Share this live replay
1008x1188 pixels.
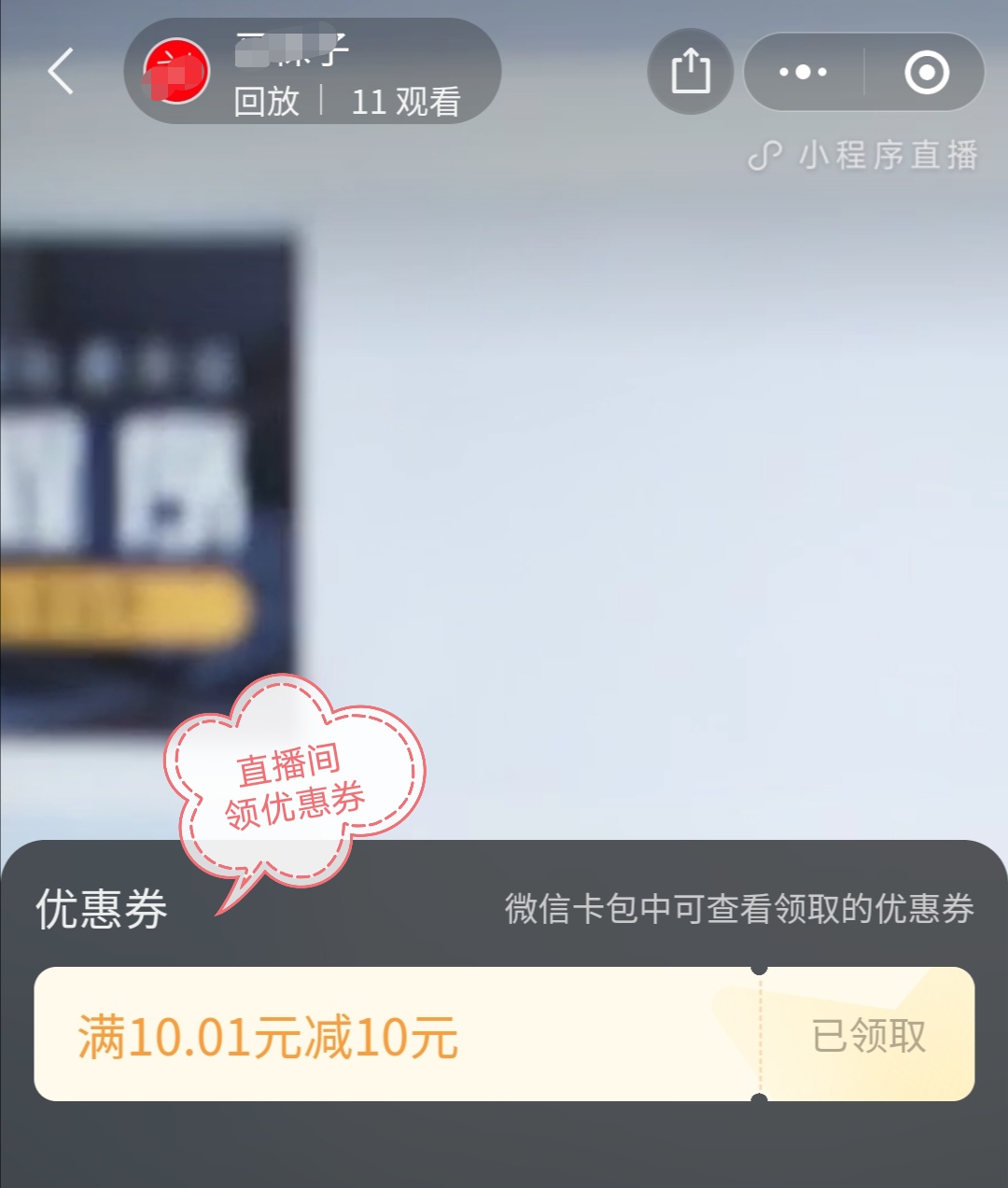[x=691, y=72]
